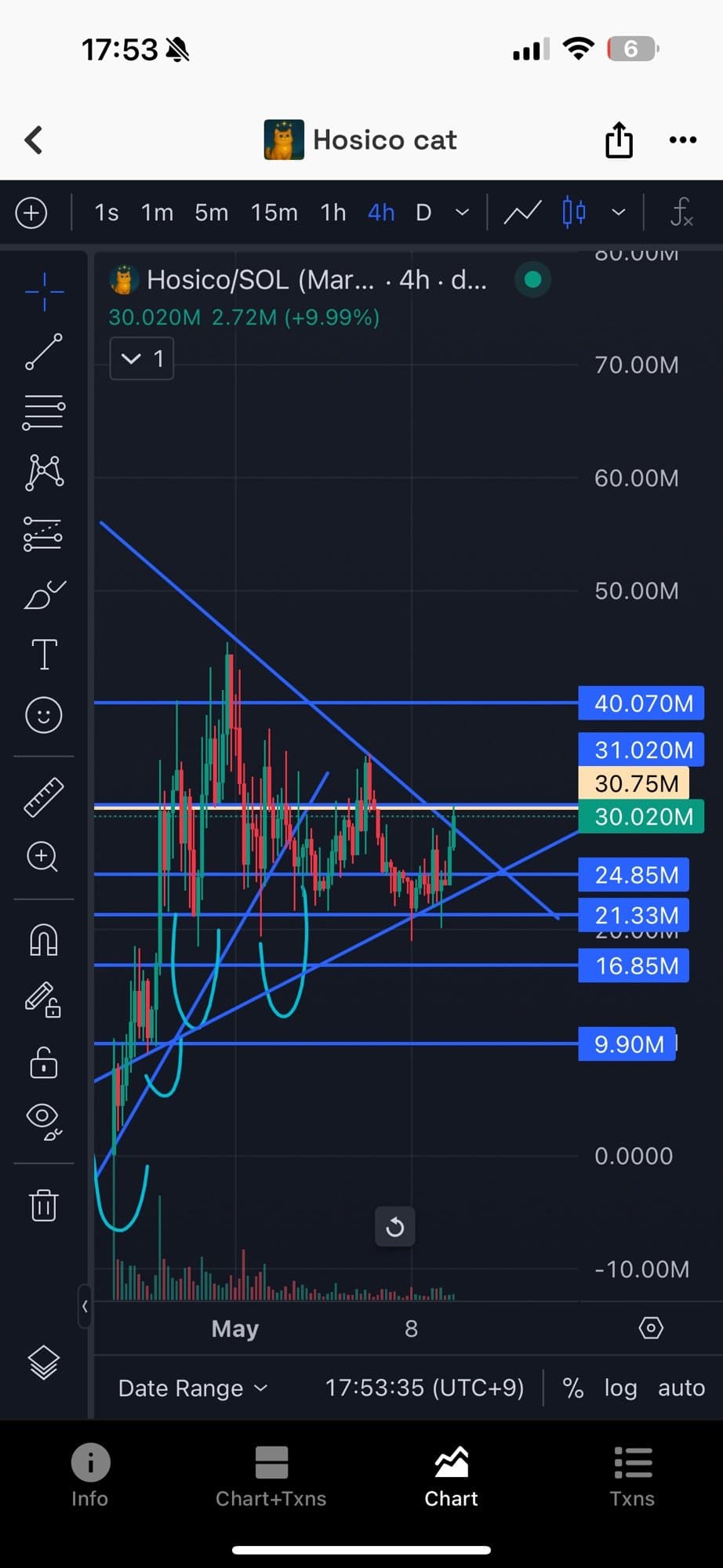Share the Hosico cat chart
The image size is (723, 1568).
(x=618, y=140)
